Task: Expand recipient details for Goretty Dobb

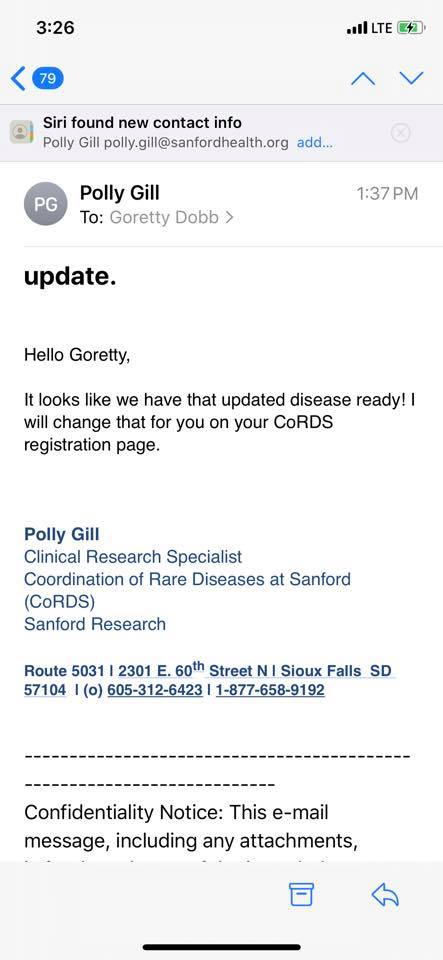Action: pos(171,217)
